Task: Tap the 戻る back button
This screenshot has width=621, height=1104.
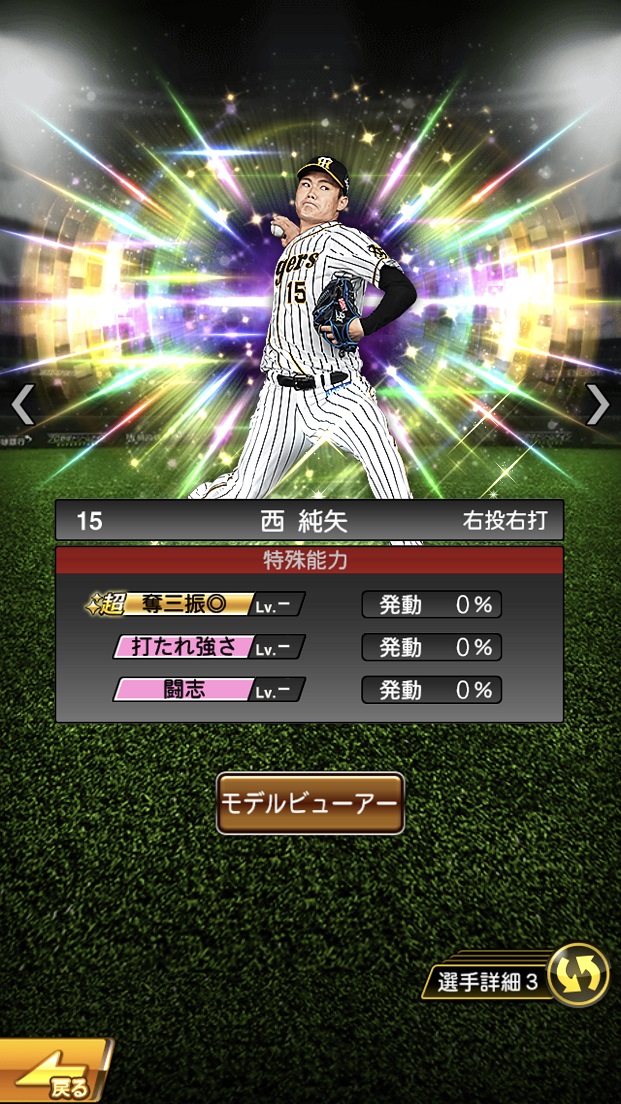Action: [x=55, y=1074]
